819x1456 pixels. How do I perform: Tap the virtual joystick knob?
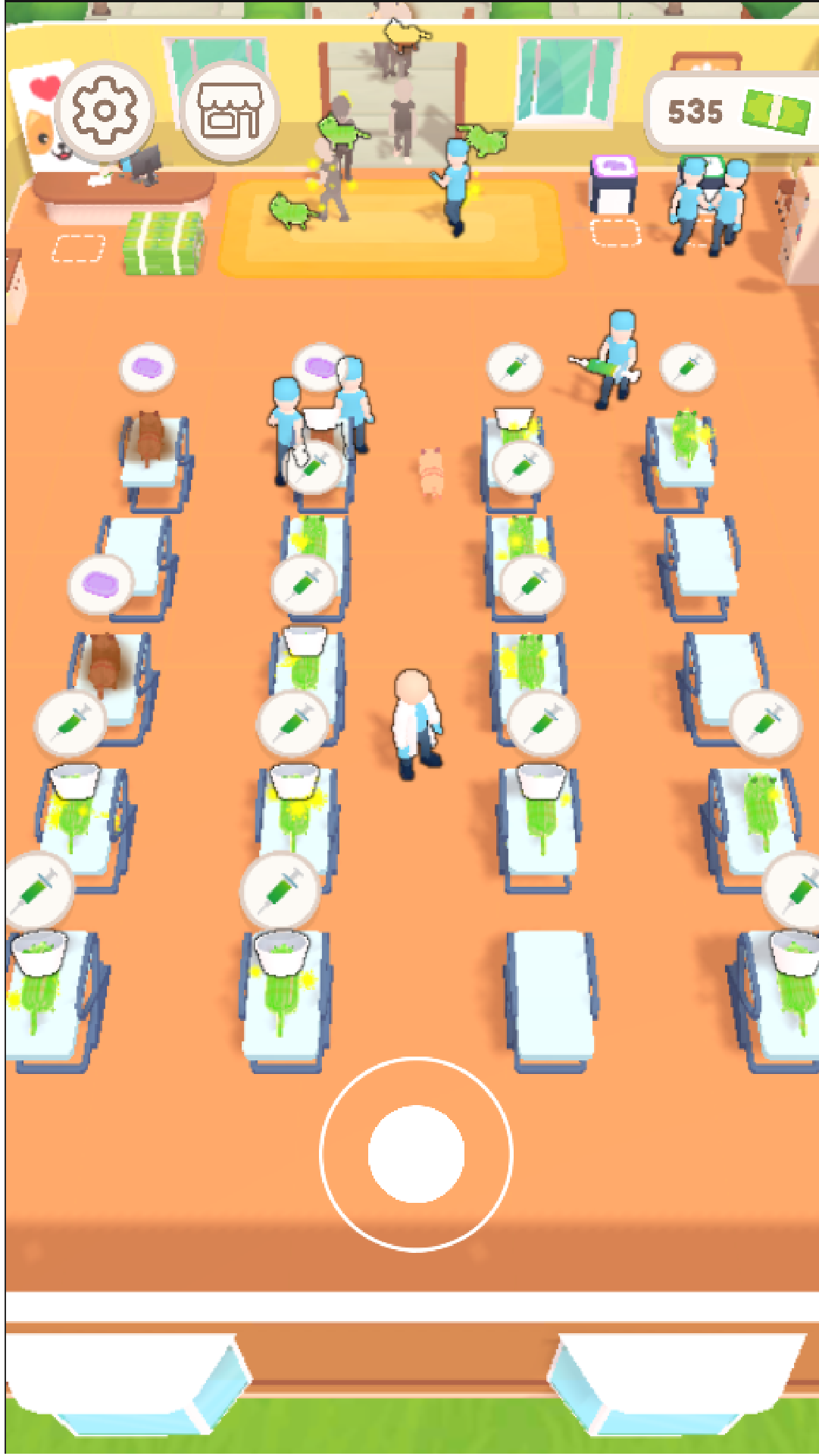(416, 1153)
